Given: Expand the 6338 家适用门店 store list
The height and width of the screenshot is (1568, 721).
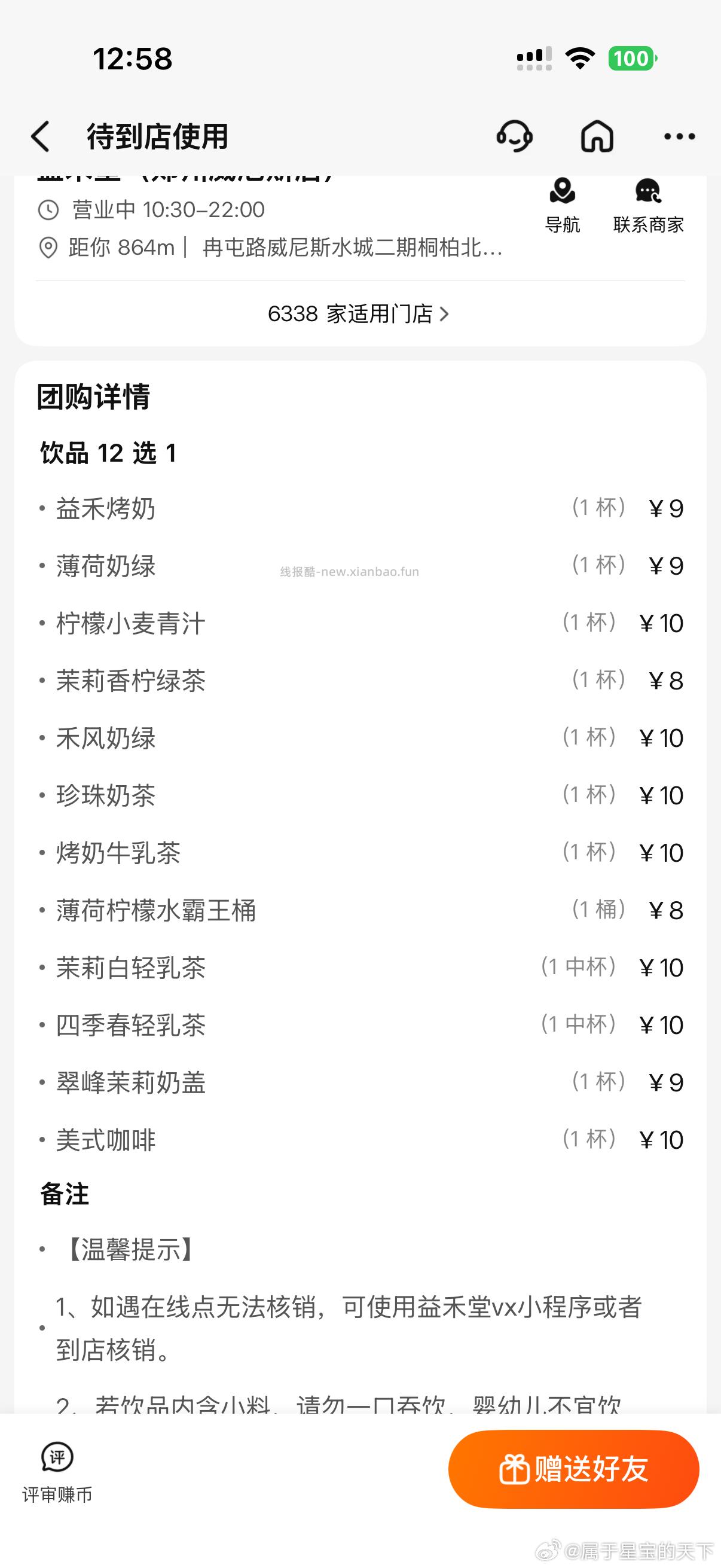Looking at the screenshot, I should pyautogui.click(x=359, y=314).
